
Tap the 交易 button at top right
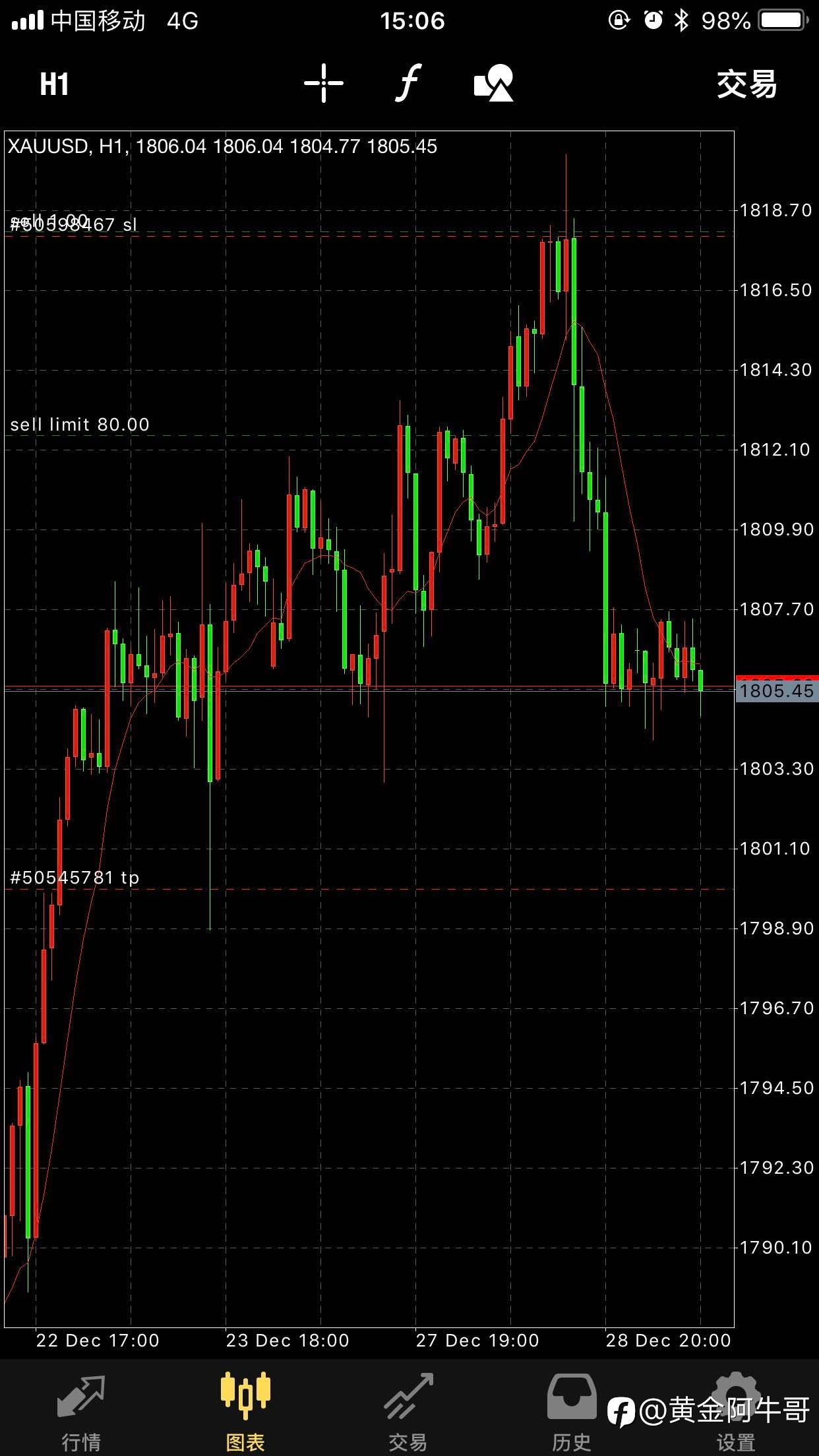point(747,84)
